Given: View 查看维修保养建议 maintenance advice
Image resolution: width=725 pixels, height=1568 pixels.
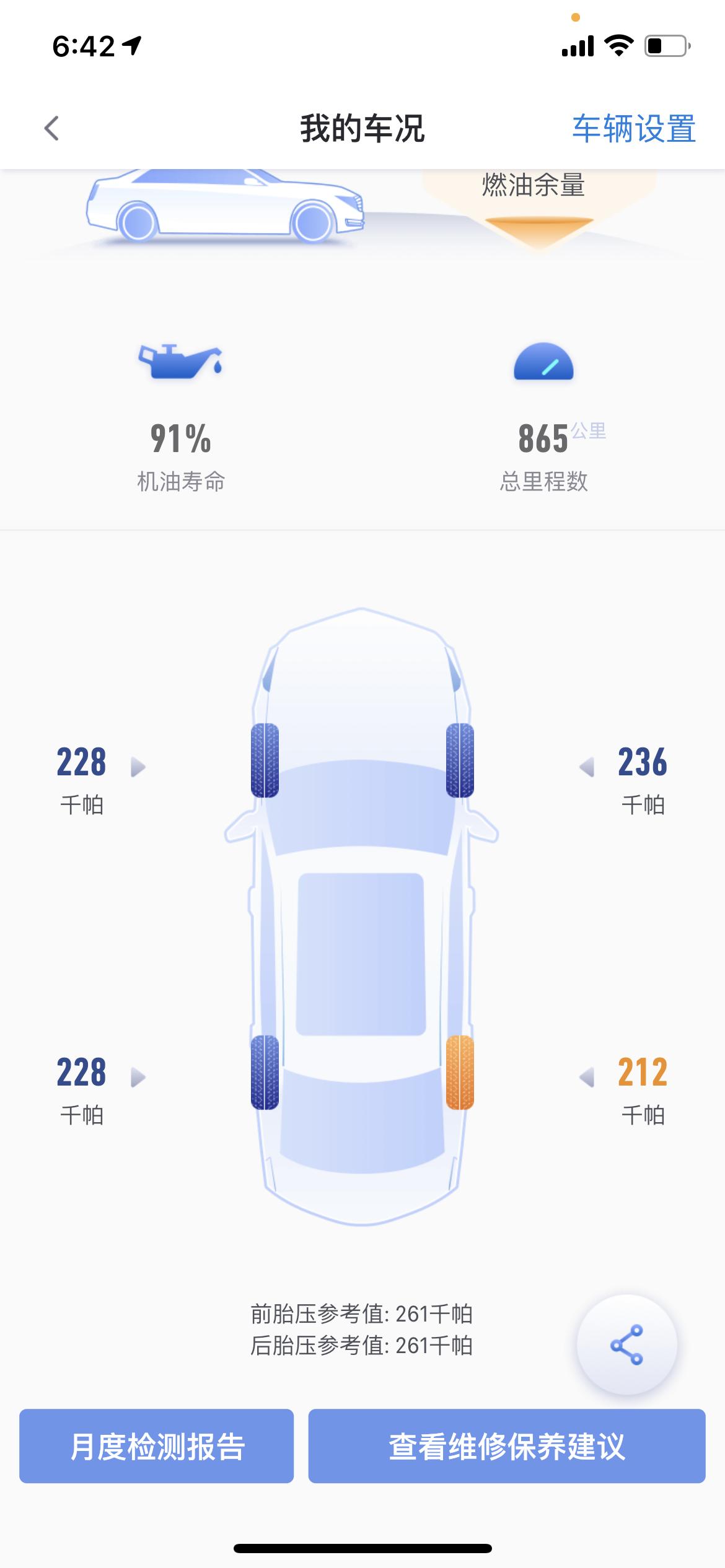Looking at the screenshot, I should tap(506, 1447).
